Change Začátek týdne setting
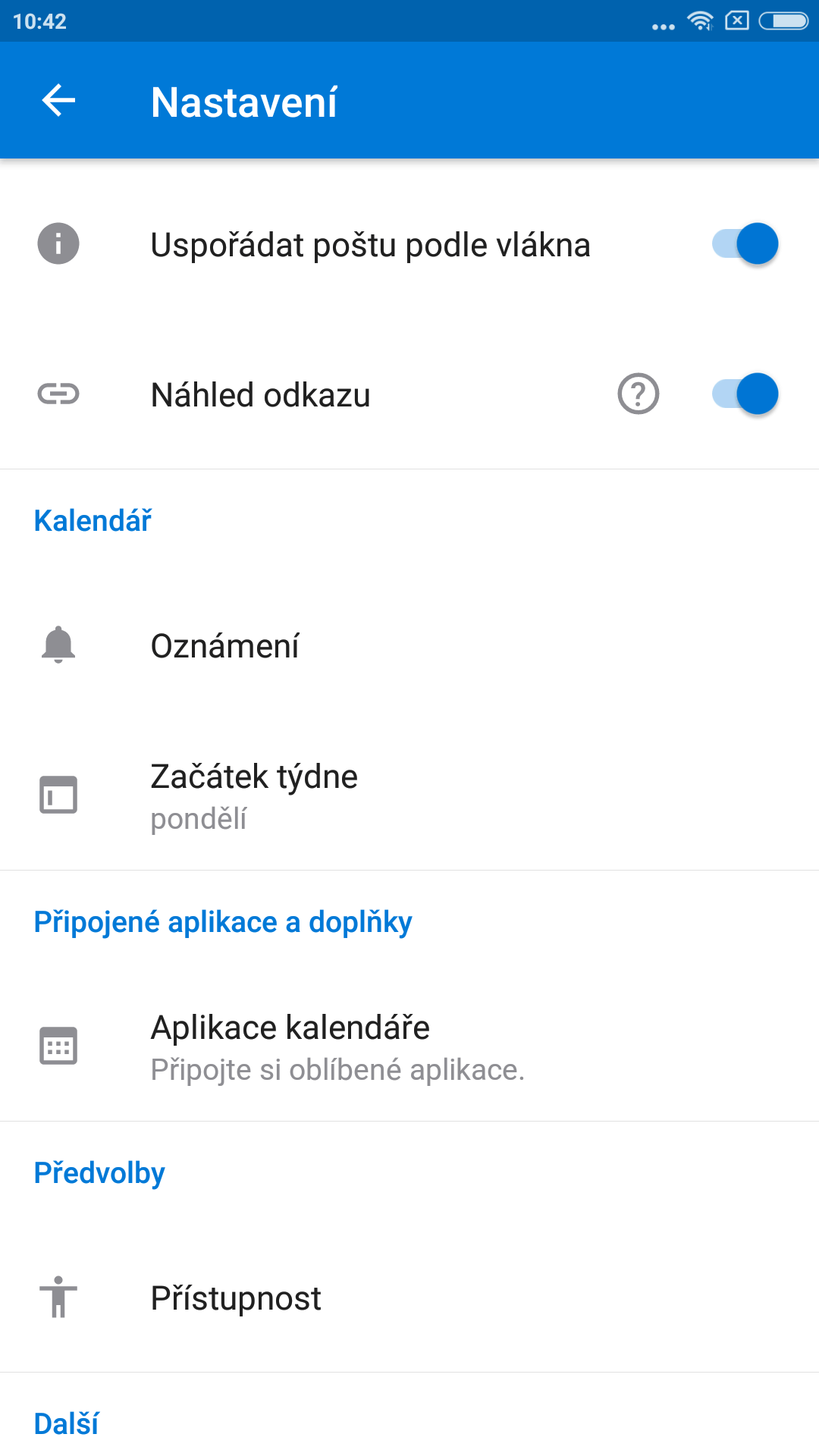 (409, 795)
